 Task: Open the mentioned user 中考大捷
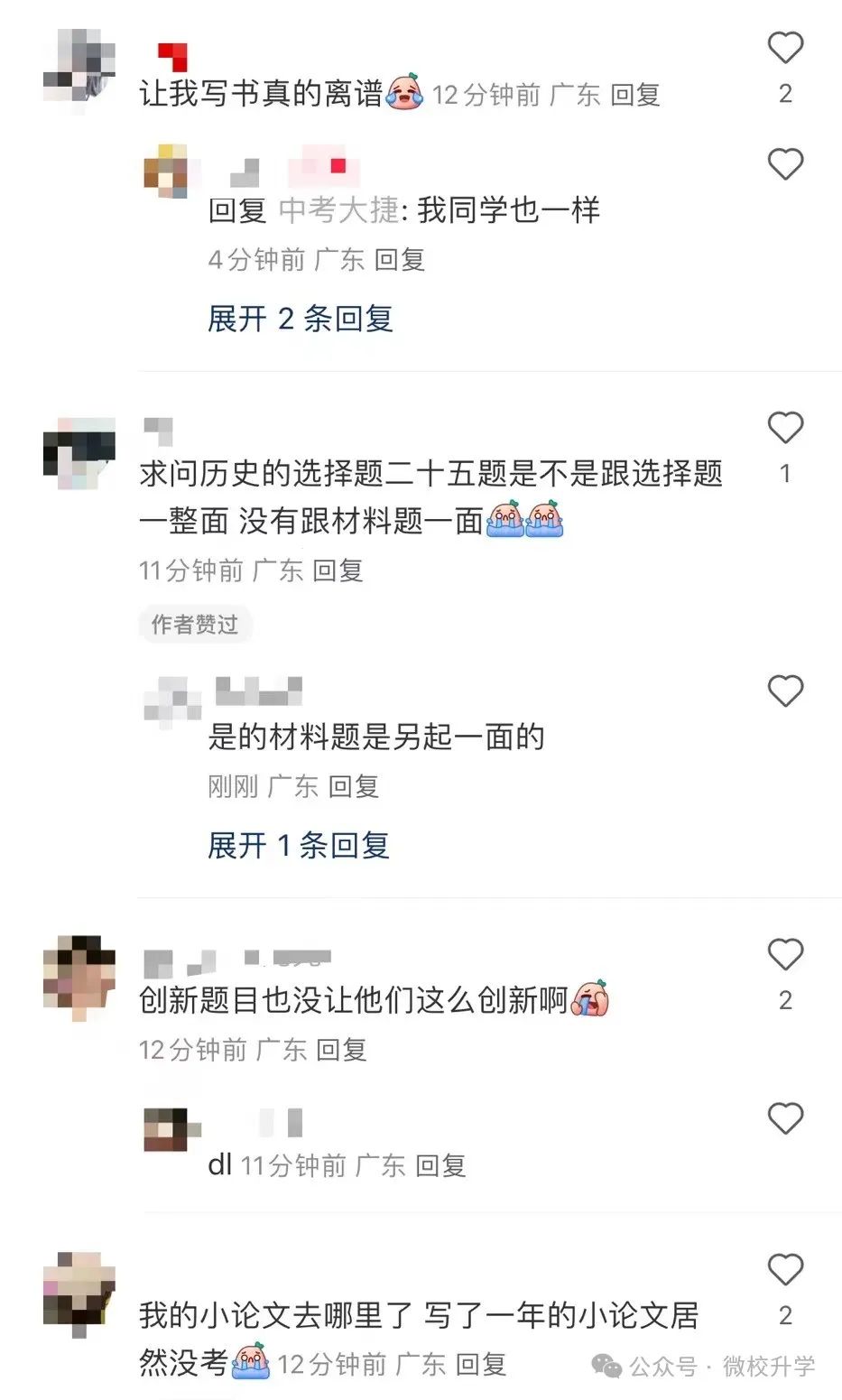click(x=339, y=210)
